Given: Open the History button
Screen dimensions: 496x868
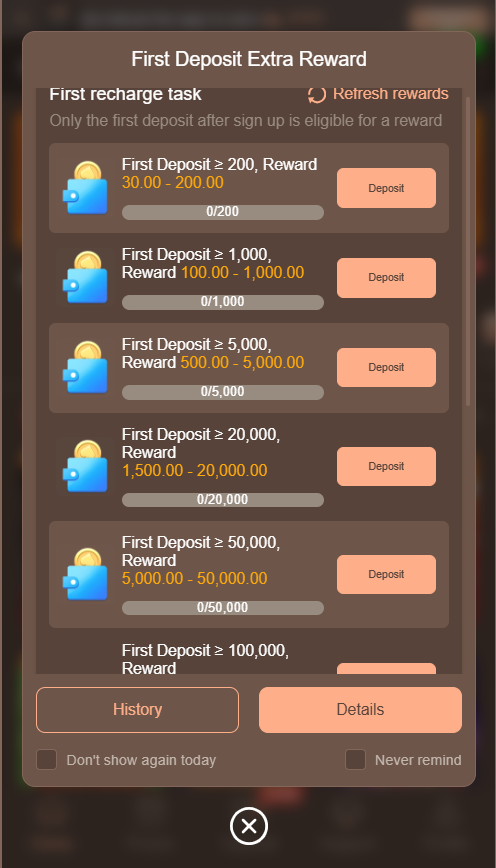Looking at the screenshot, I should click(137, 710).
